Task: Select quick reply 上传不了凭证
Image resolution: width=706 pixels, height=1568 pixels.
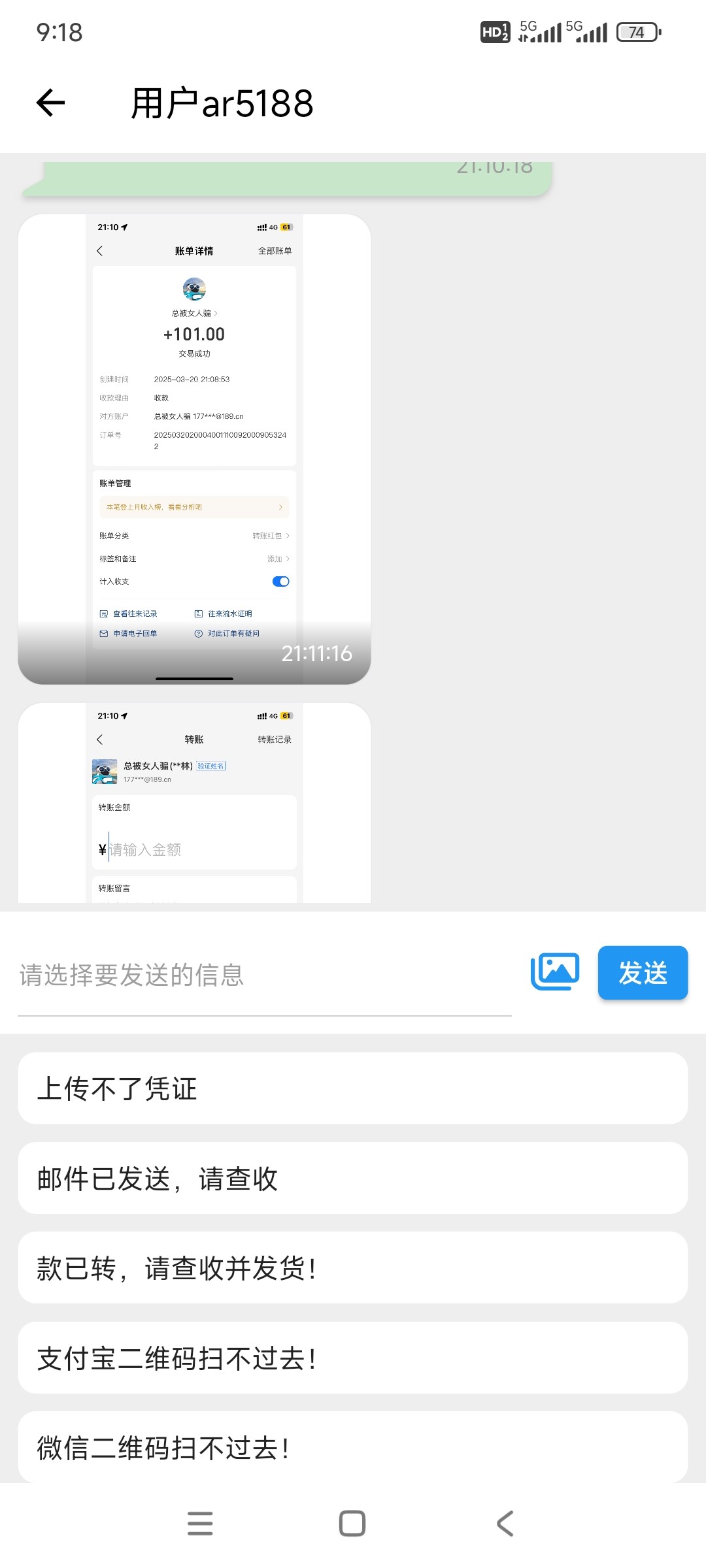Action: 352,1088
